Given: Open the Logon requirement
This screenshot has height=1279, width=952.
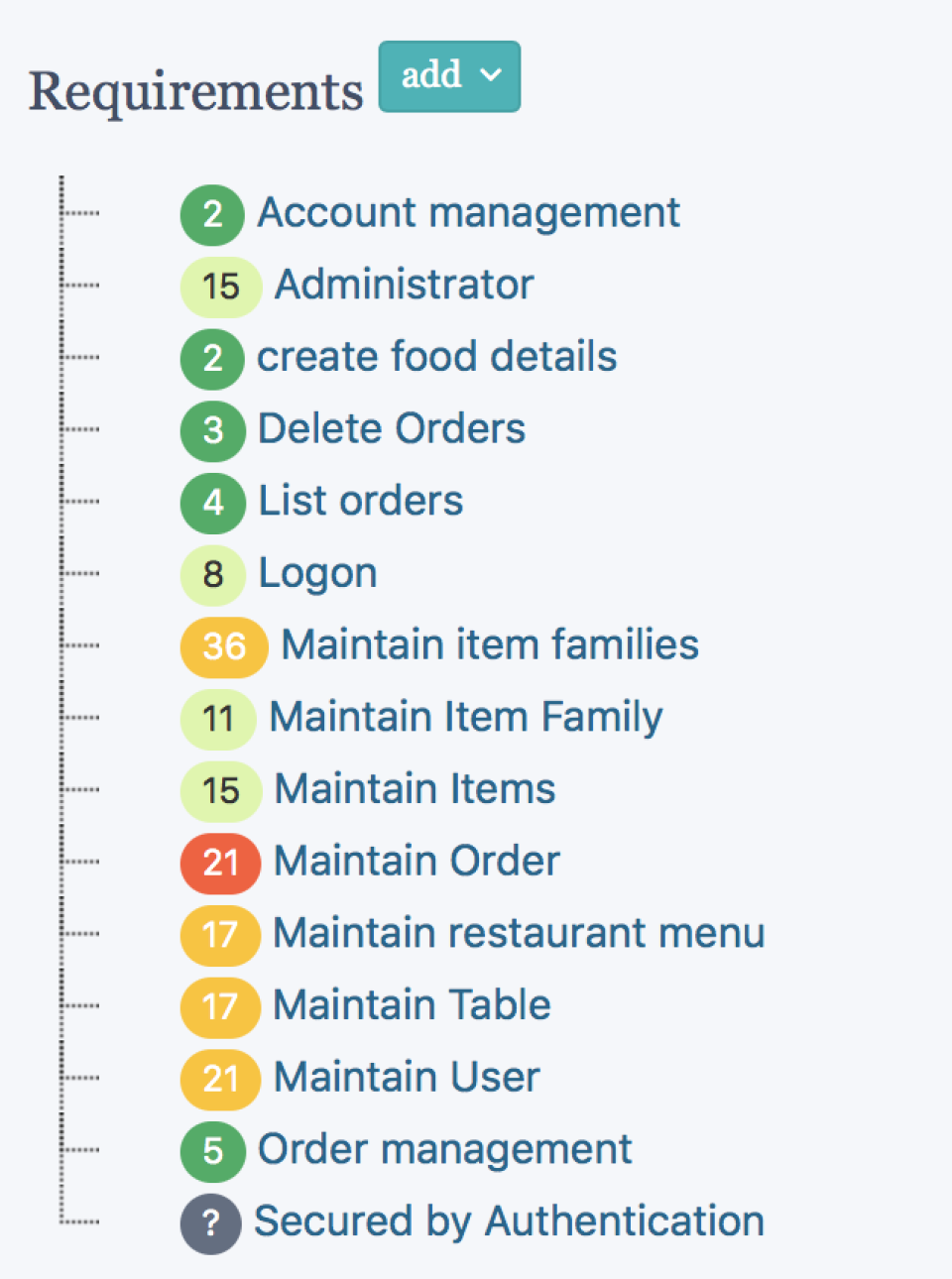Looking at the screenshot, I should (x=317, y=574).
